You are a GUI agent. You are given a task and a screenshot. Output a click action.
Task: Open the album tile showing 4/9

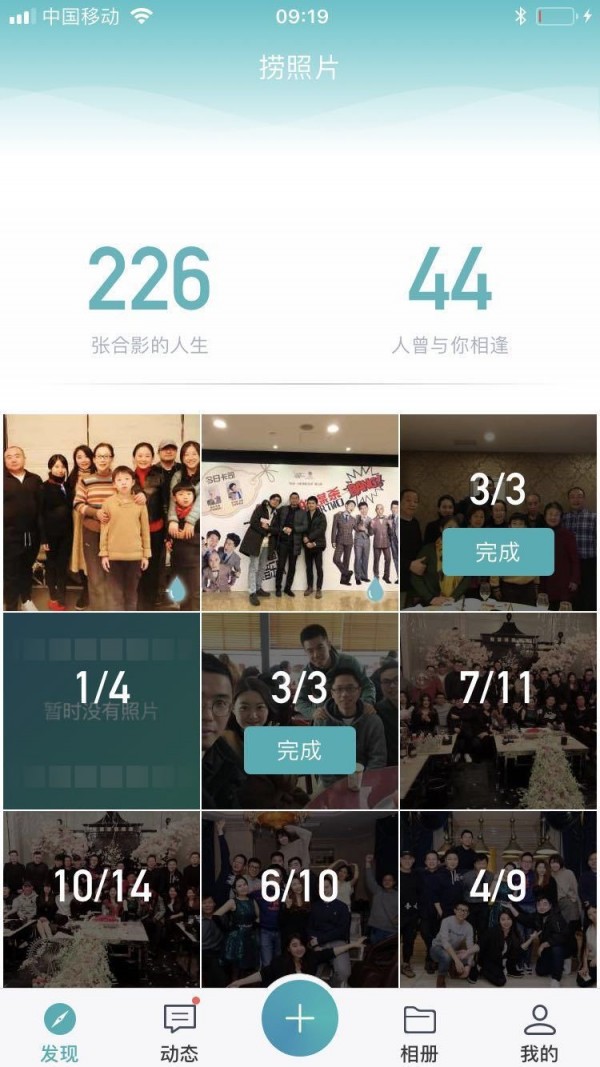[498, 897]
